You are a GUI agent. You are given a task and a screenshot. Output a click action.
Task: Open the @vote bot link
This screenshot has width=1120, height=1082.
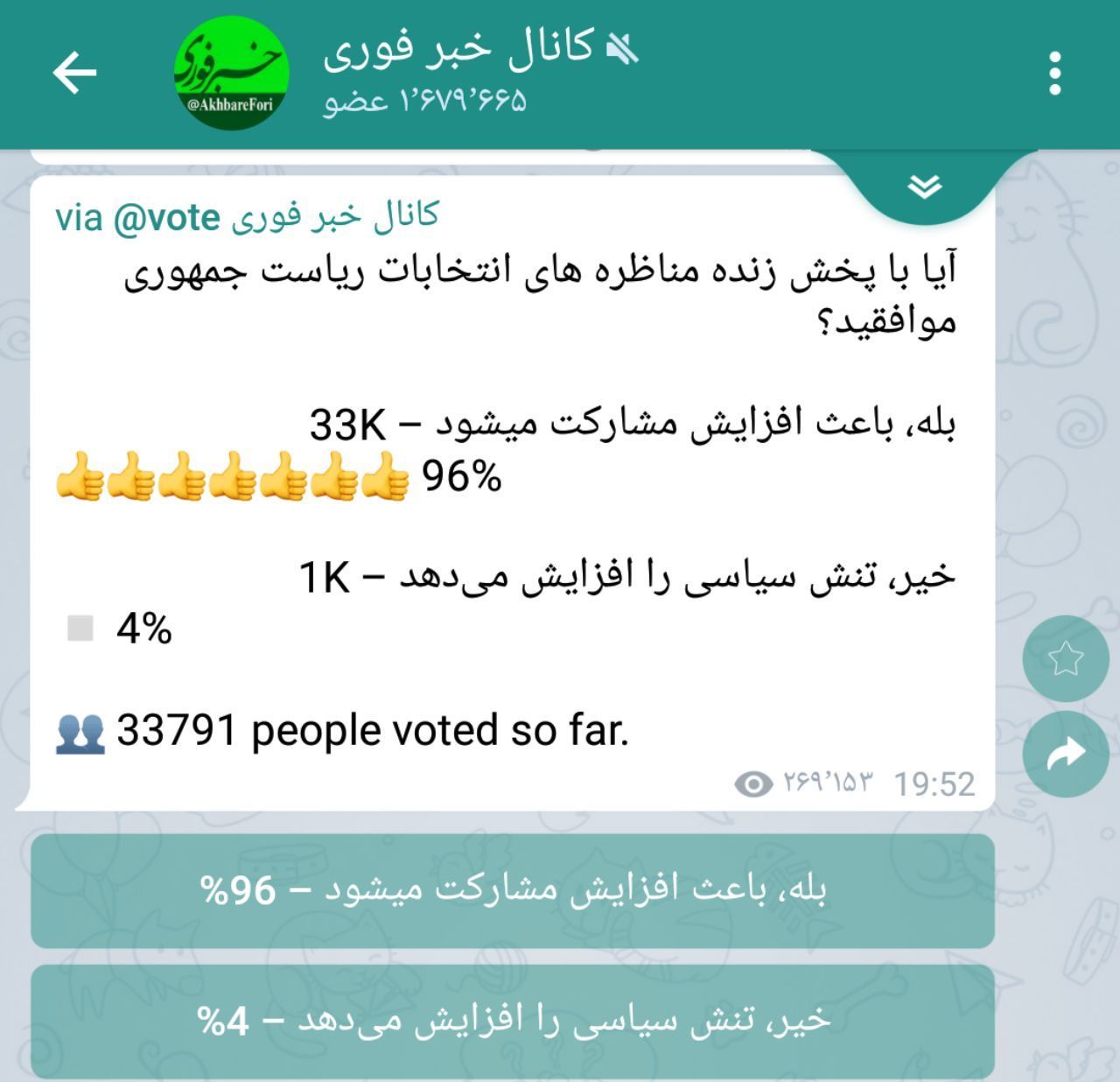click(x=166, y=217)
